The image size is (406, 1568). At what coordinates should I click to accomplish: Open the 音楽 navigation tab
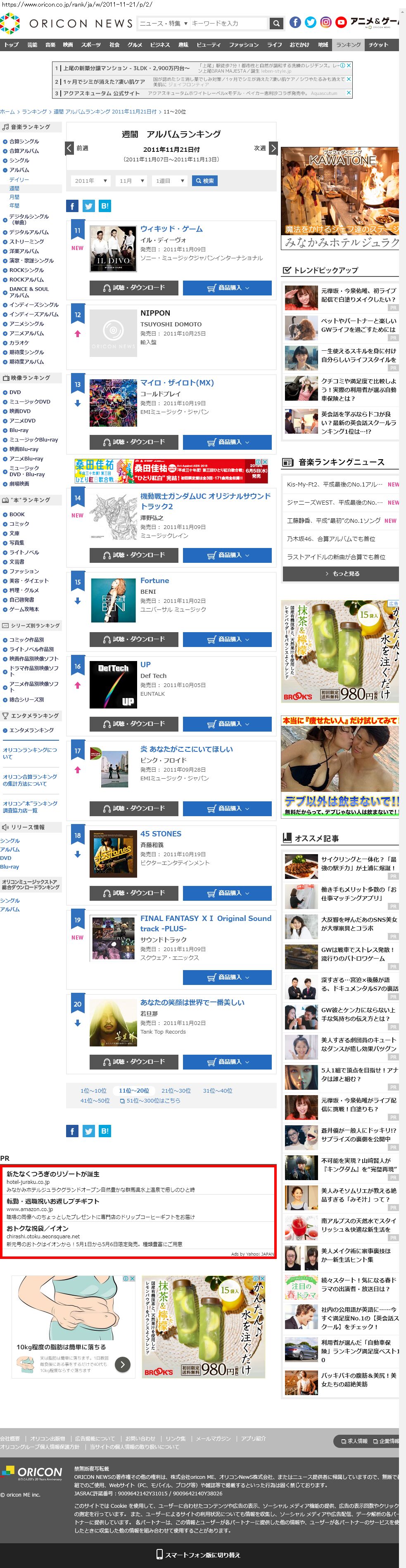point(50,45)
